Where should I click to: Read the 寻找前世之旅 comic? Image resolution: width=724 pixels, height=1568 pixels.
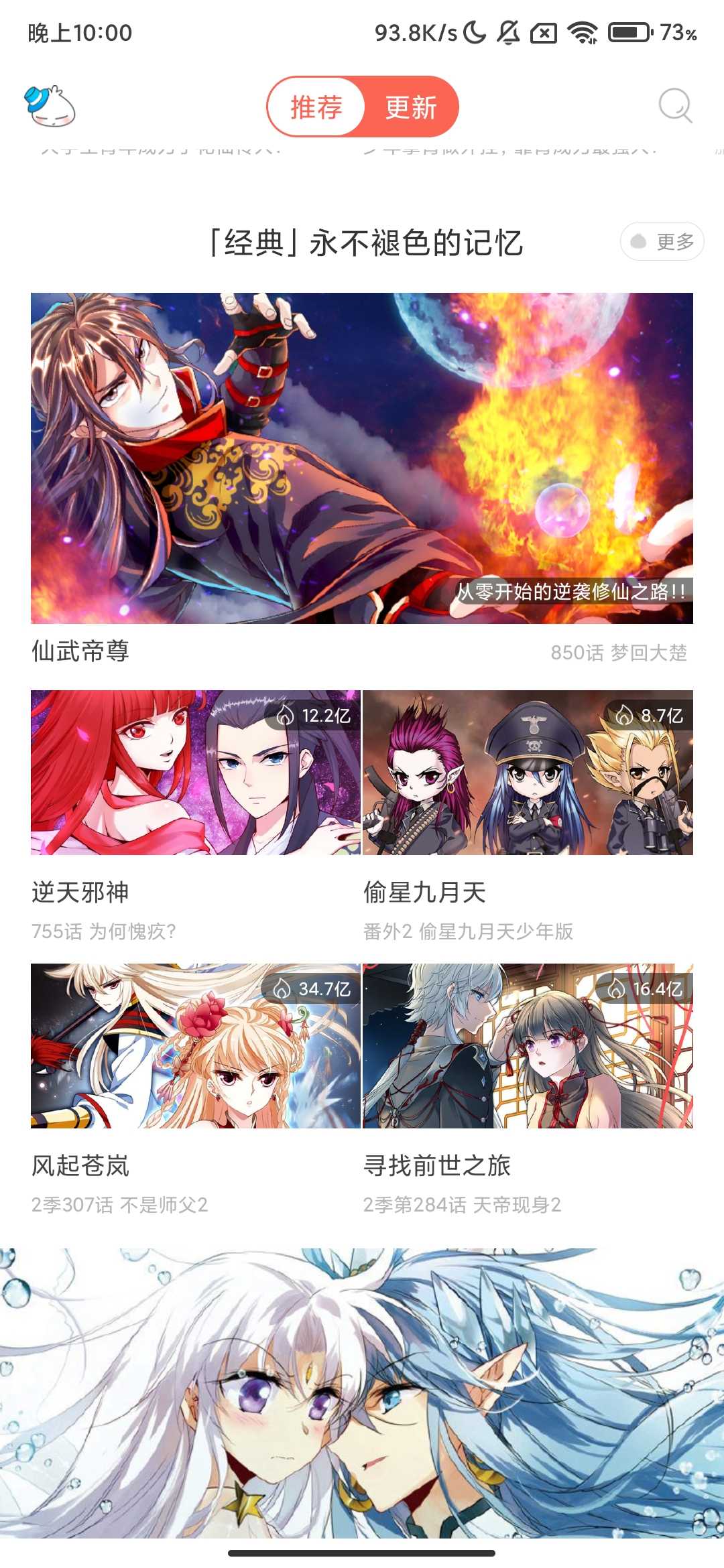(x=528, y=1046)
